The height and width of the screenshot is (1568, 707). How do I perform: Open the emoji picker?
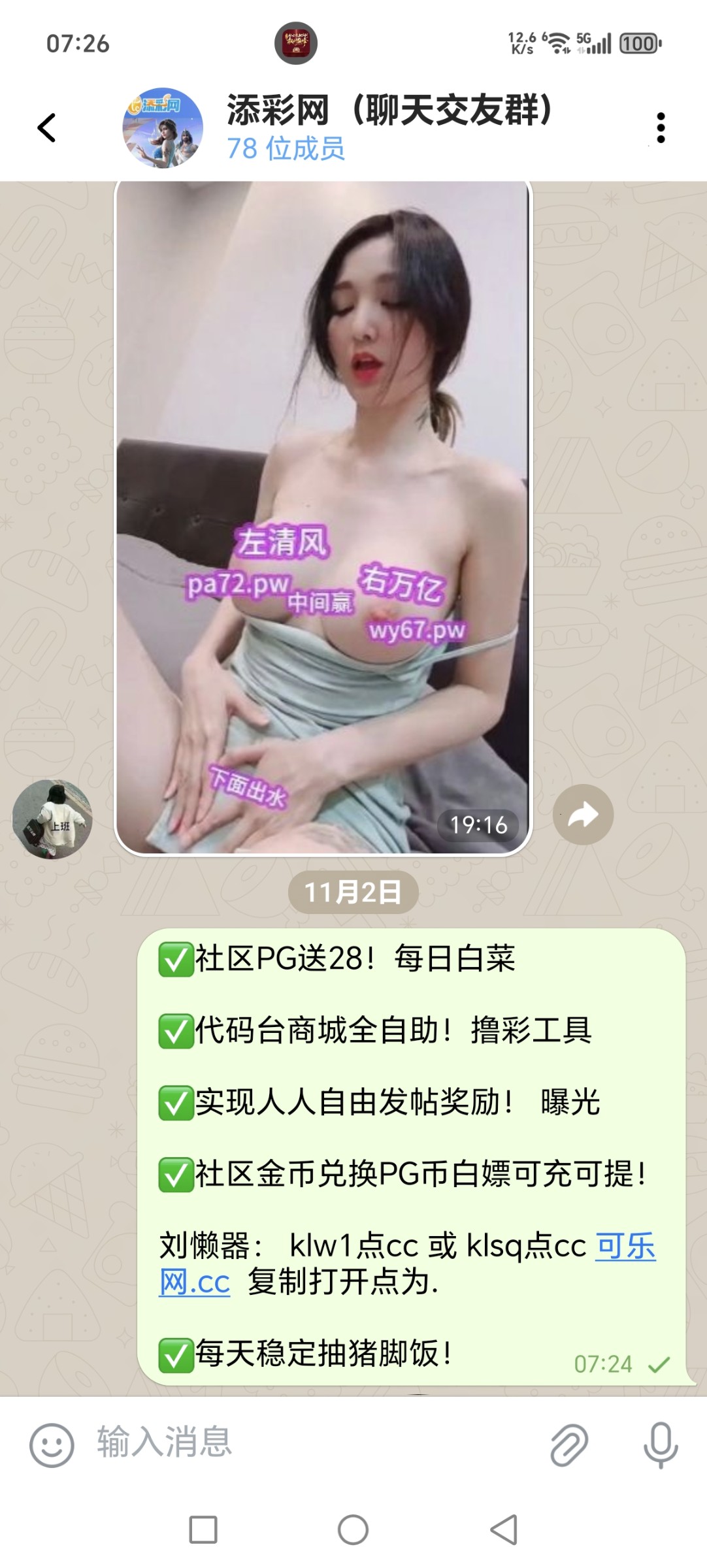coord(52,1445)
